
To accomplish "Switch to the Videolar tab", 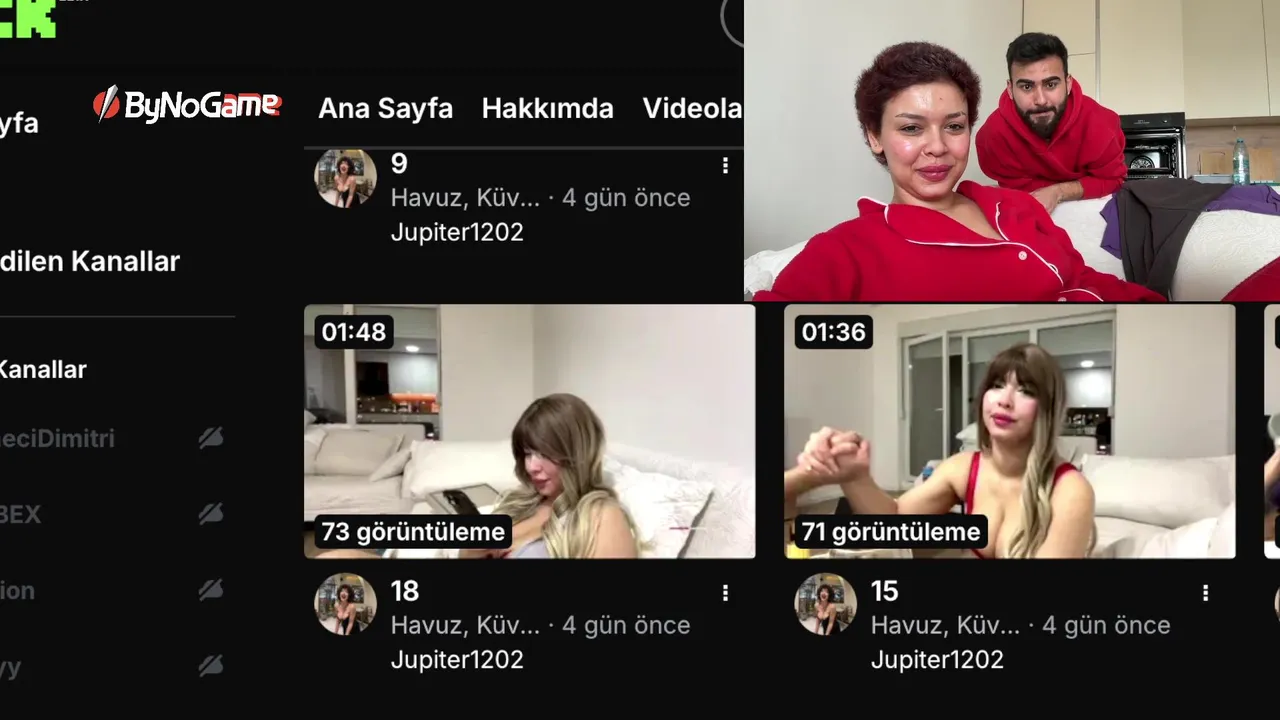I will pos(692,109).
